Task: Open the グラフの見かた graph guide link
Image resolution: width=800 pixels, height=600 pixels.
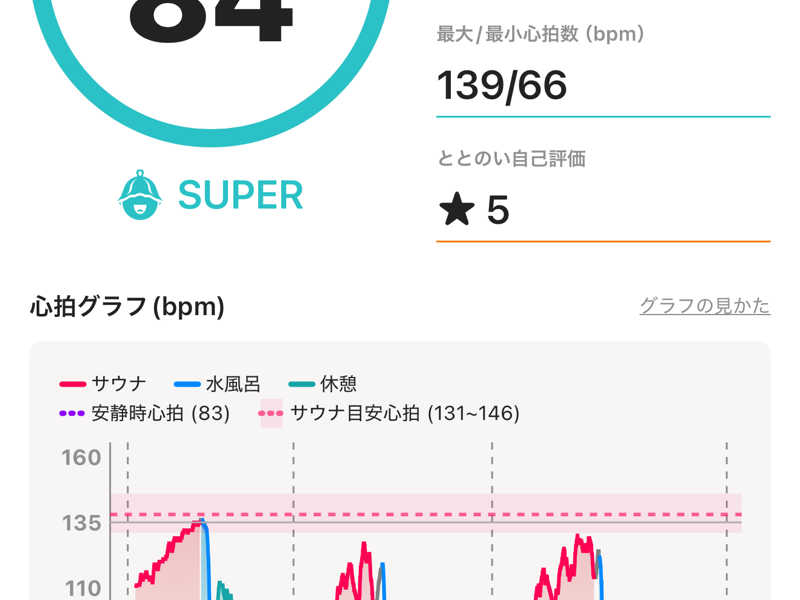Action: pos(704,306)
